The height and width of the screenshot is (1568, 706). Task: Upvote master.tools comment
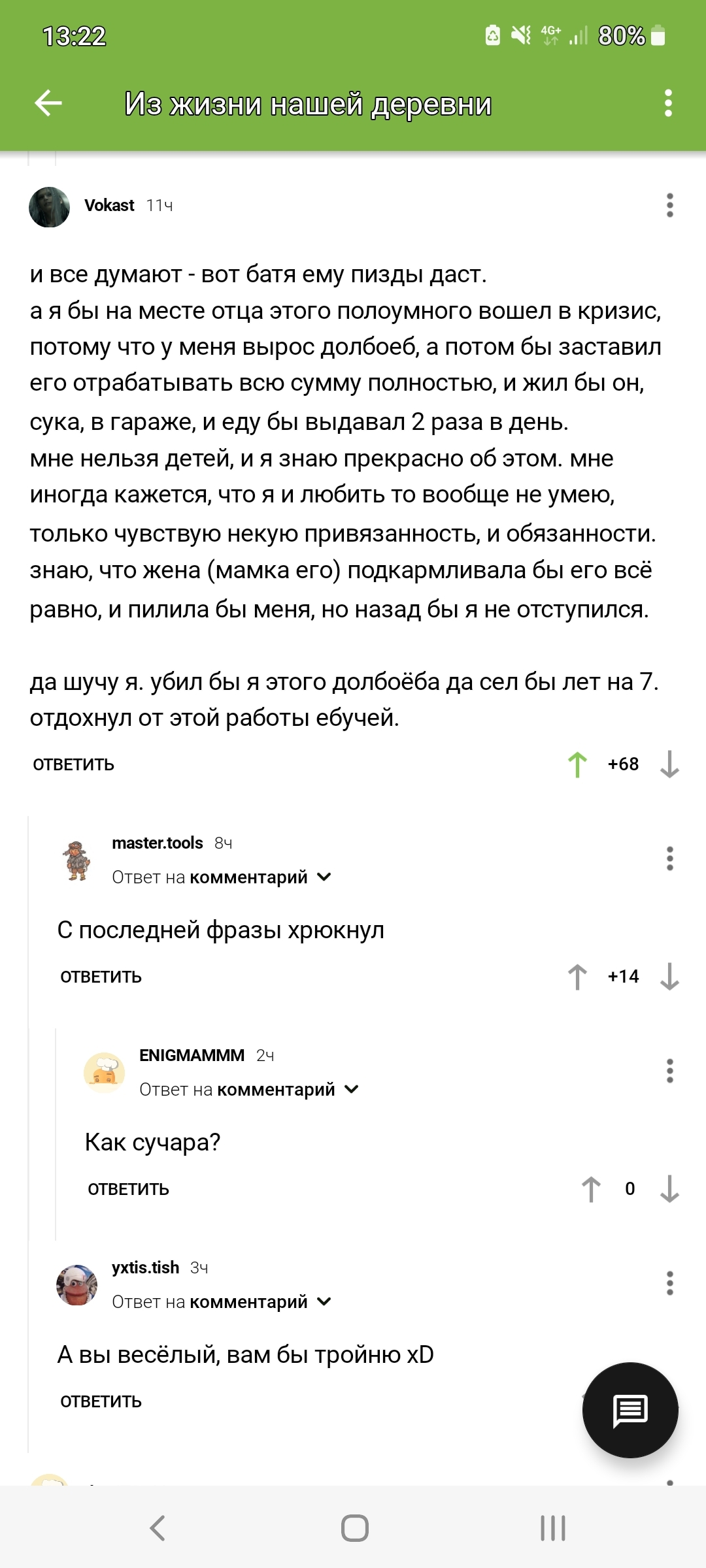pos(577,977)
